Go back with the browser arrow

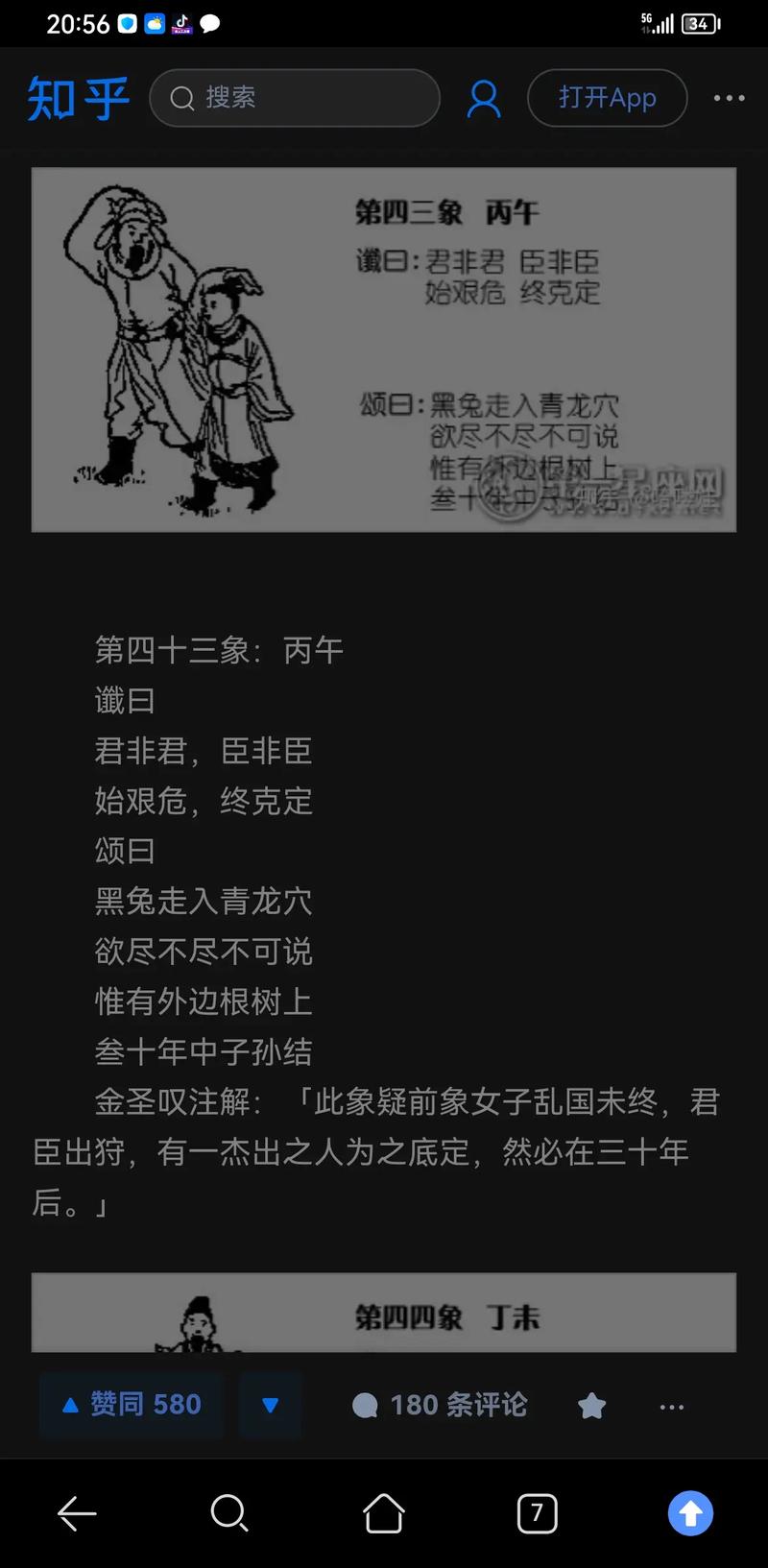(77, 1513)
